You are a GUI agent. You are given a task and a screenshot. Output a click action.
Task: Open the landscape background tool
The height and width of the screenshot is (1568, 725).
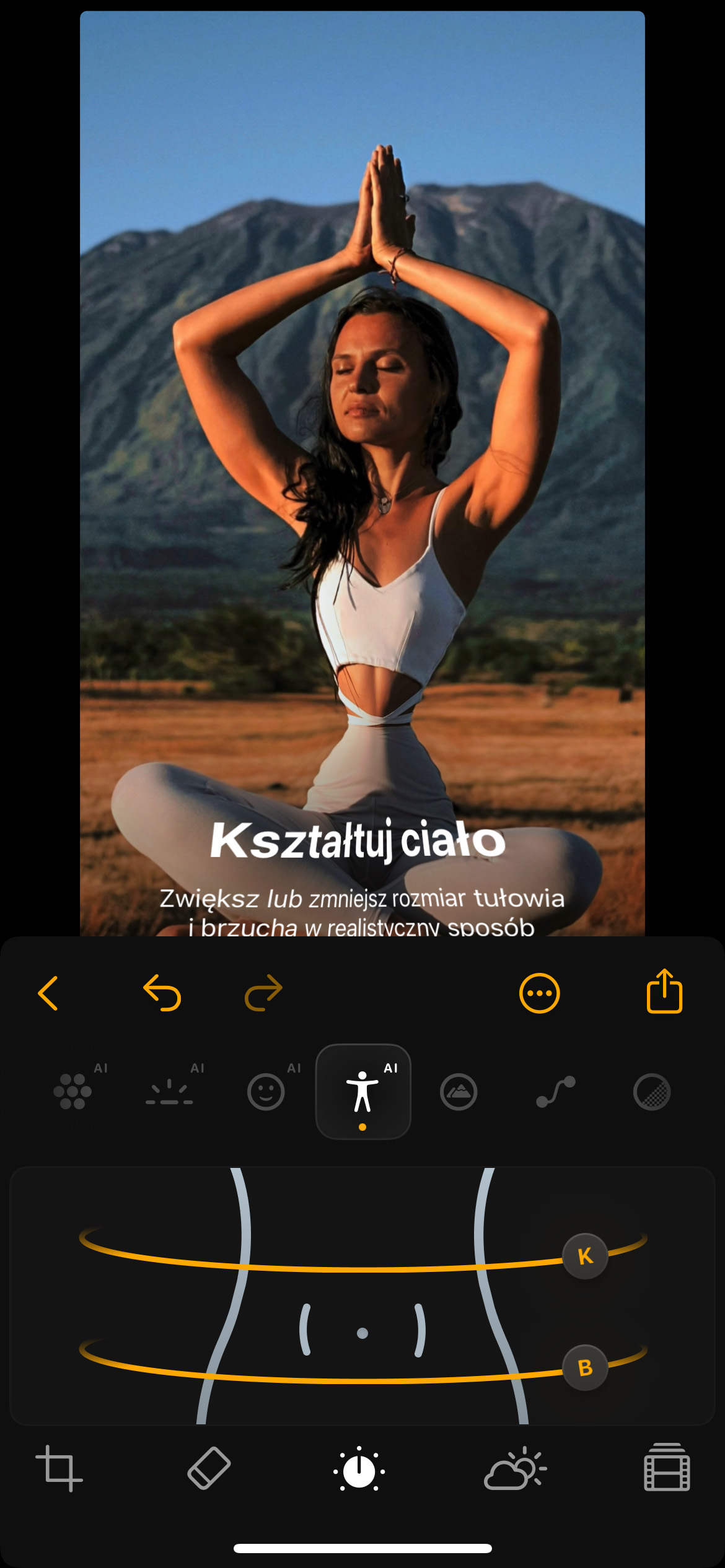tap(459, 1092)
